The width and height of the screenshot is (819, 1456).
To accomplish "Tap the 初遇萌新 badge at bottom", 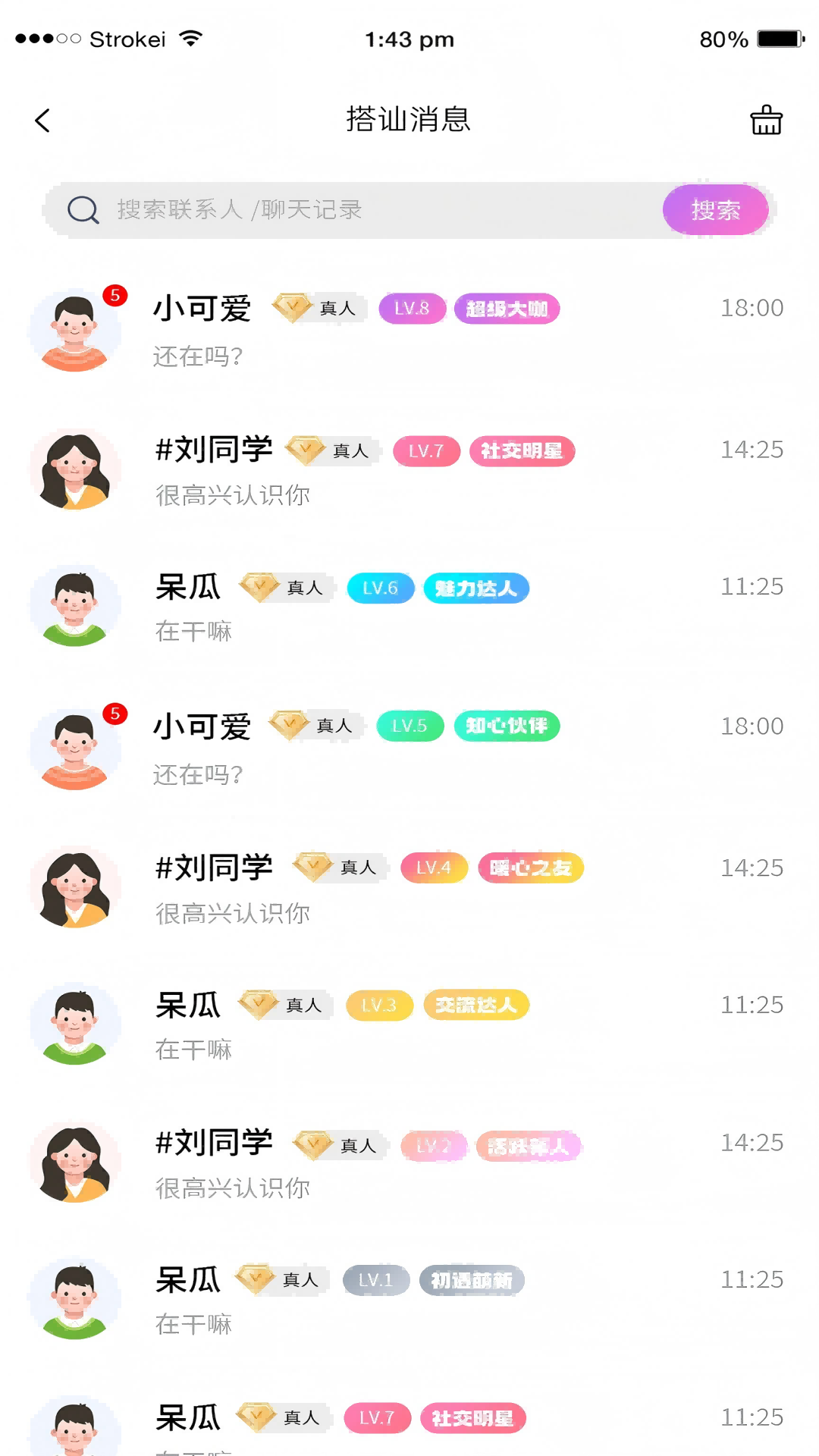I will click(x=472, y=1280).
